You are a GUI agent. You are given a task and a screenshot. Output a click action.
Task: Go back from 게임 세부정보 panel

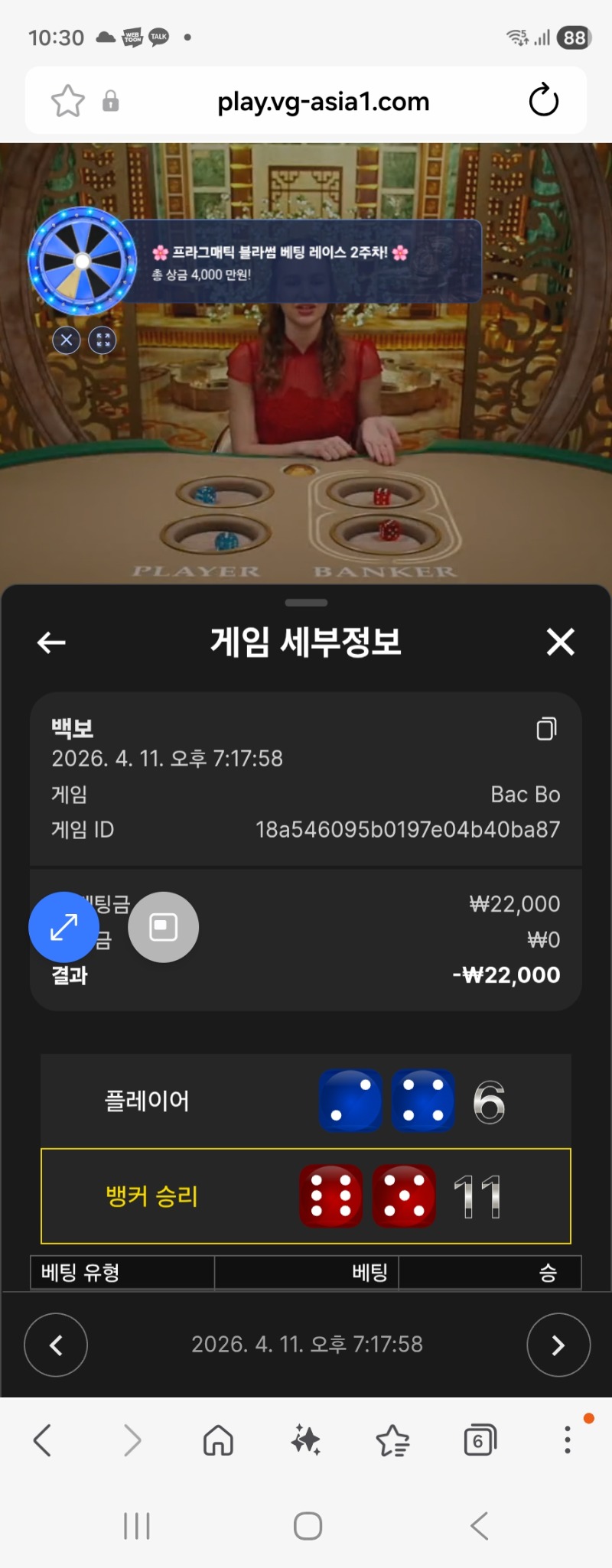(x=51, y=642)
